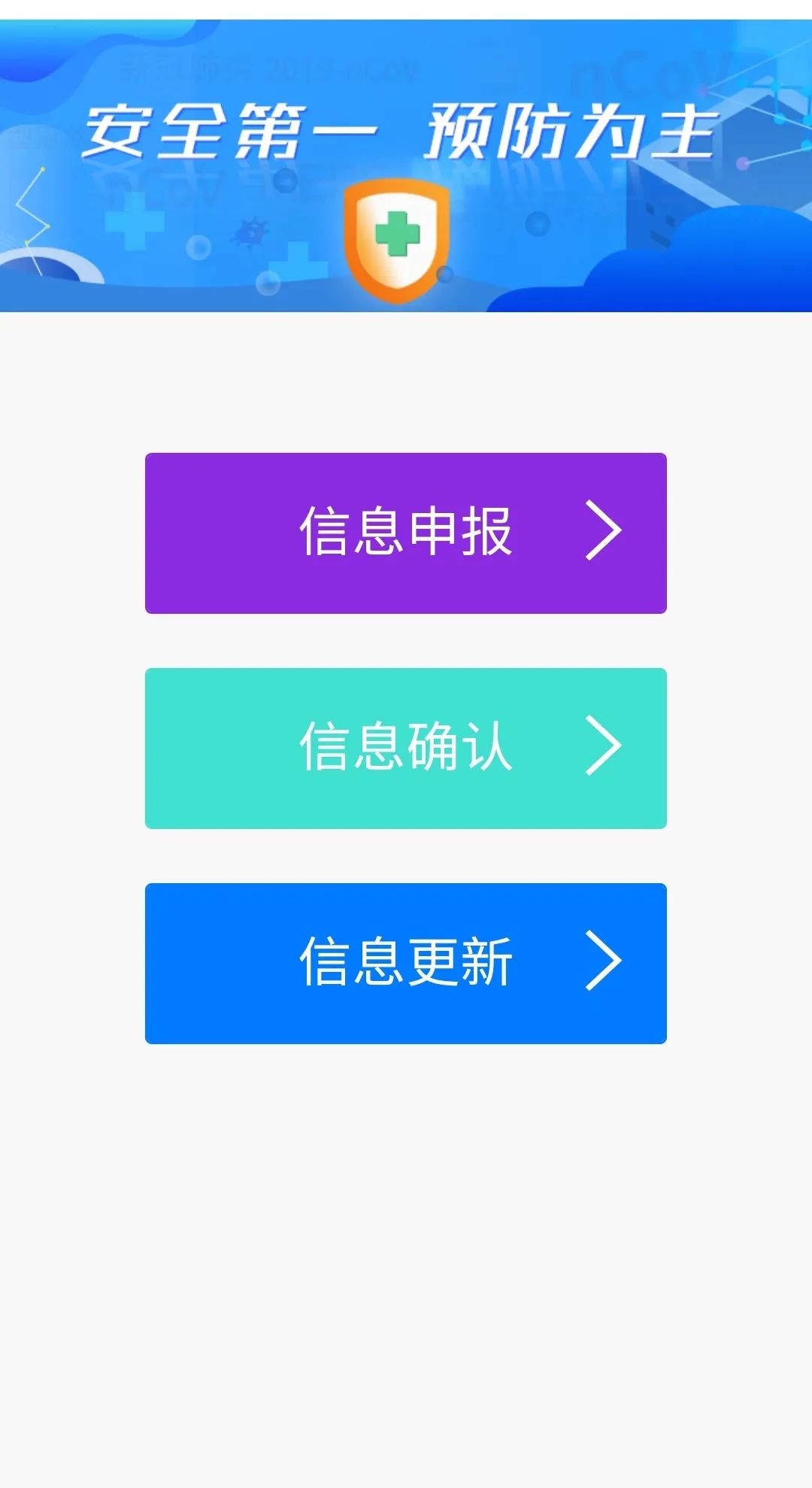Open the 信息确认 information confirmation page
812x1488 pixels.
pos(406,747)
